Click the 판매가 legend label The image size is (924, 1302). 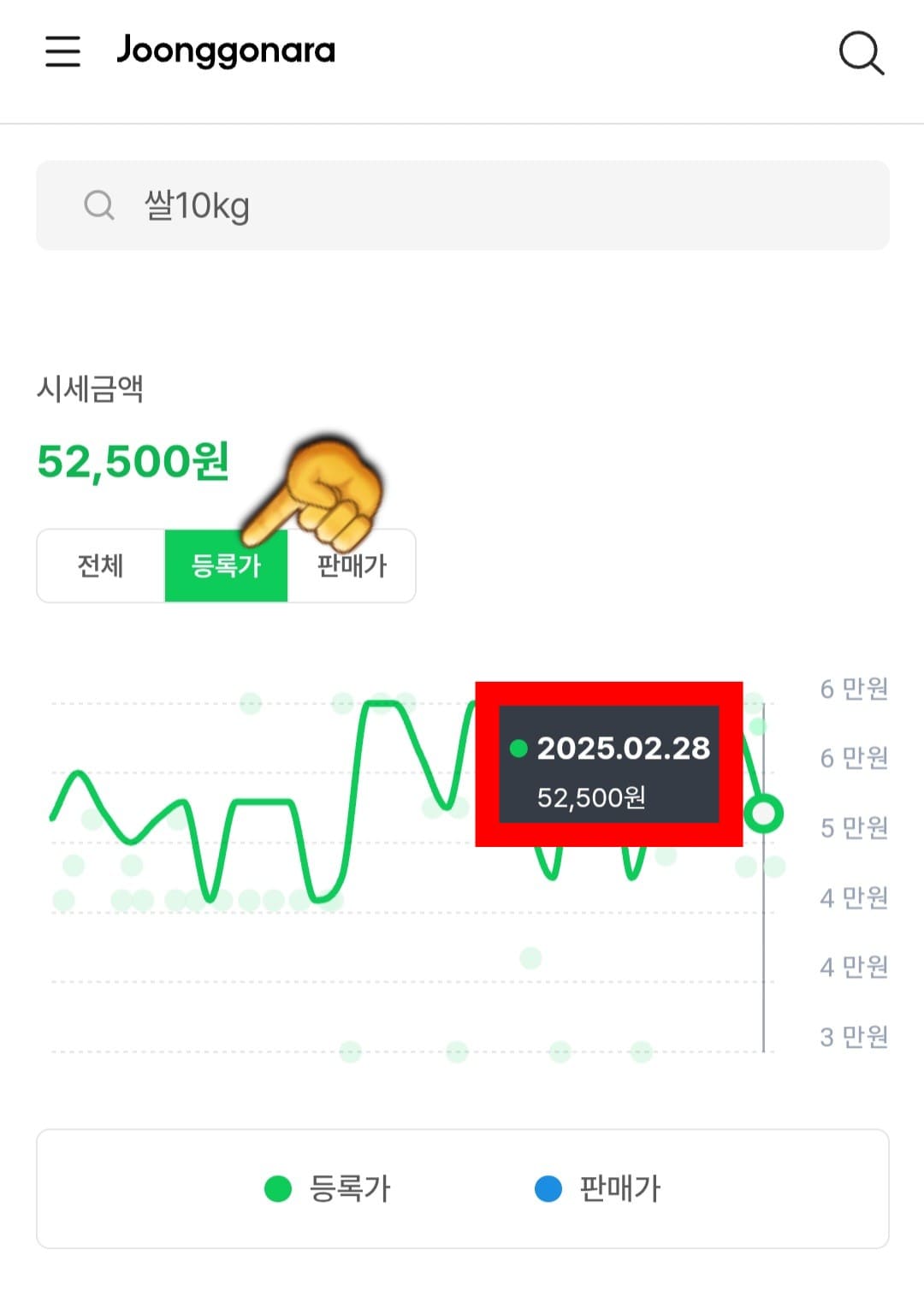pos(618,1188)
